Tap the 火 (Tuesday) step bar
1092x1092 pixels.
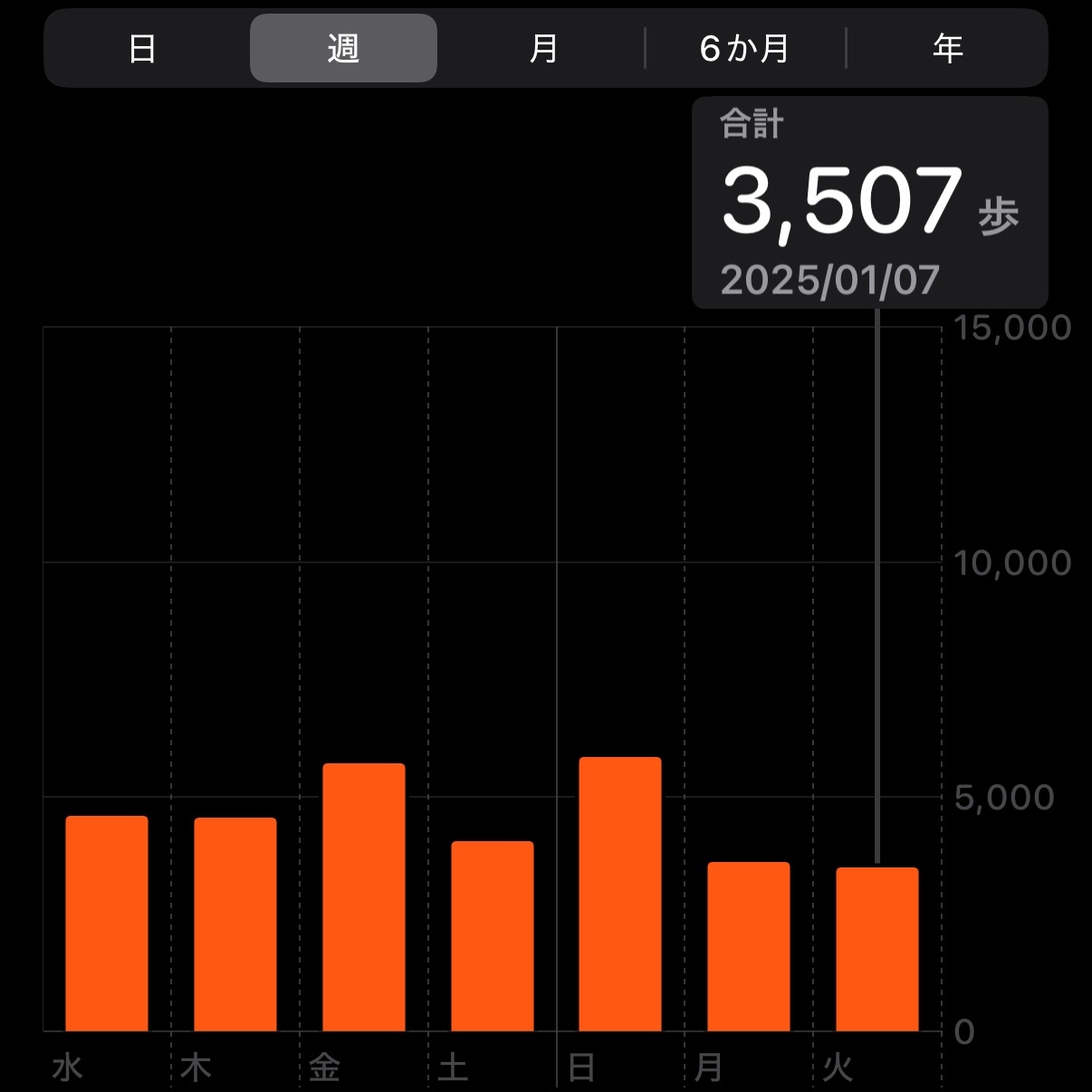click(877, 949)
